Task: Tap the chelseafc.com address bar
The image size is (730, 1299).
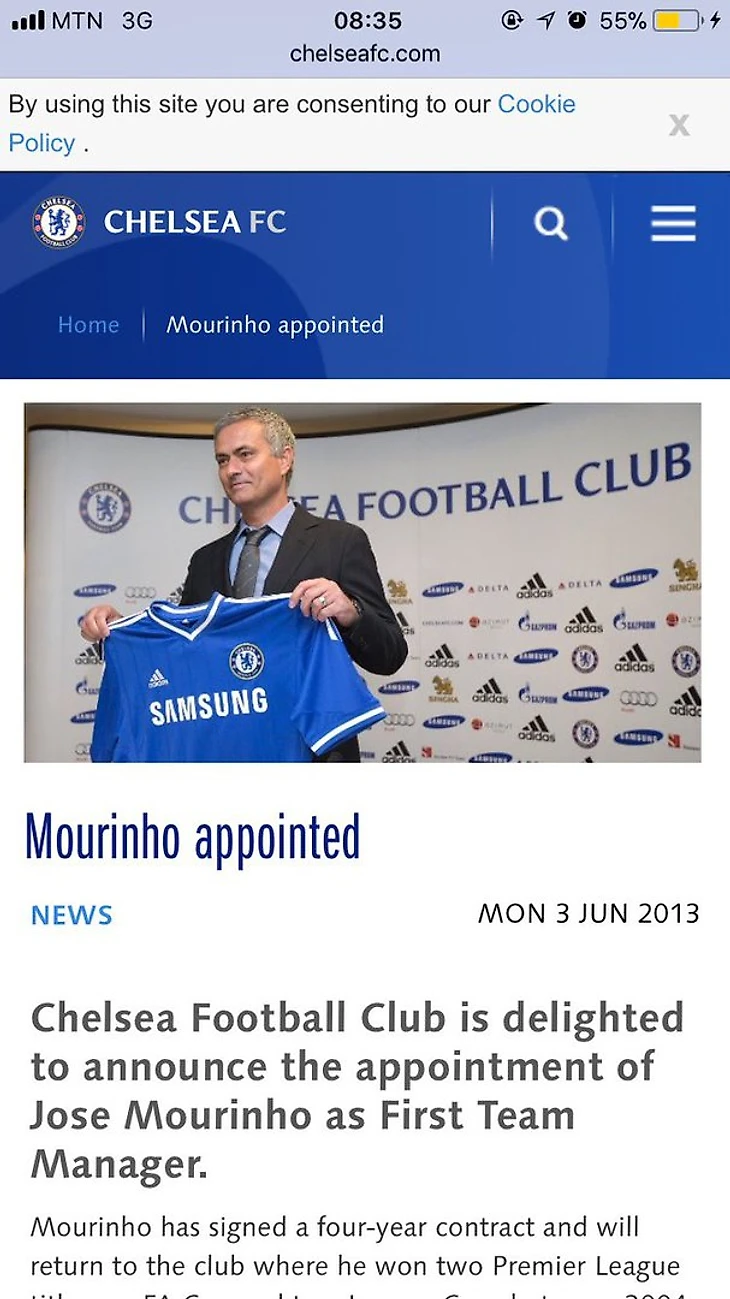Action: tap(365, 54)
